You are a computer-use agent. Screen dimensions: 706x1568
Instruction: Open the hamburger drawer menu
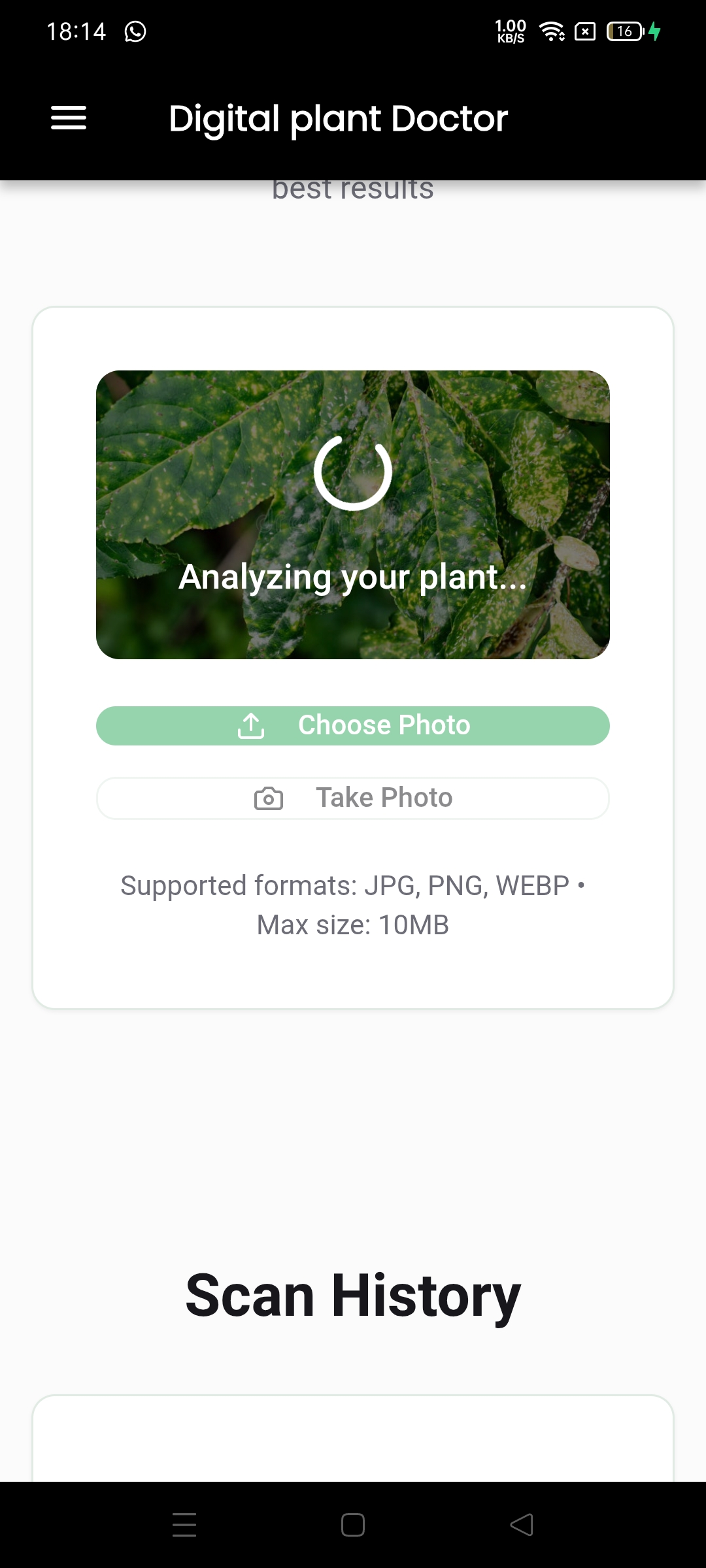point(69,118)
